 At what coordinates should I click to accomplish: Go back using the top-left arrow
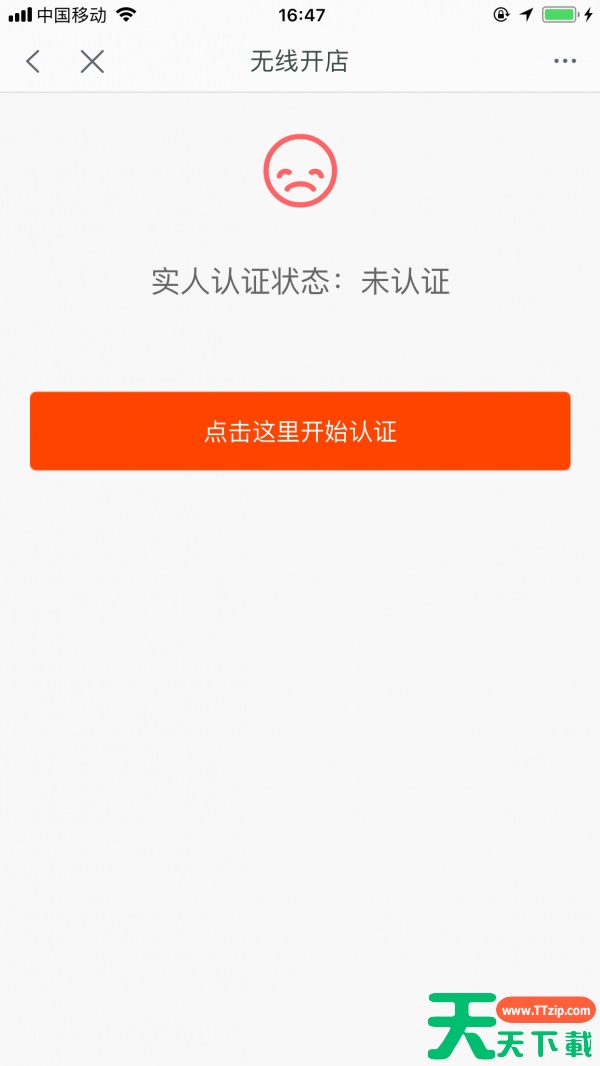click(x=33, y=62)
